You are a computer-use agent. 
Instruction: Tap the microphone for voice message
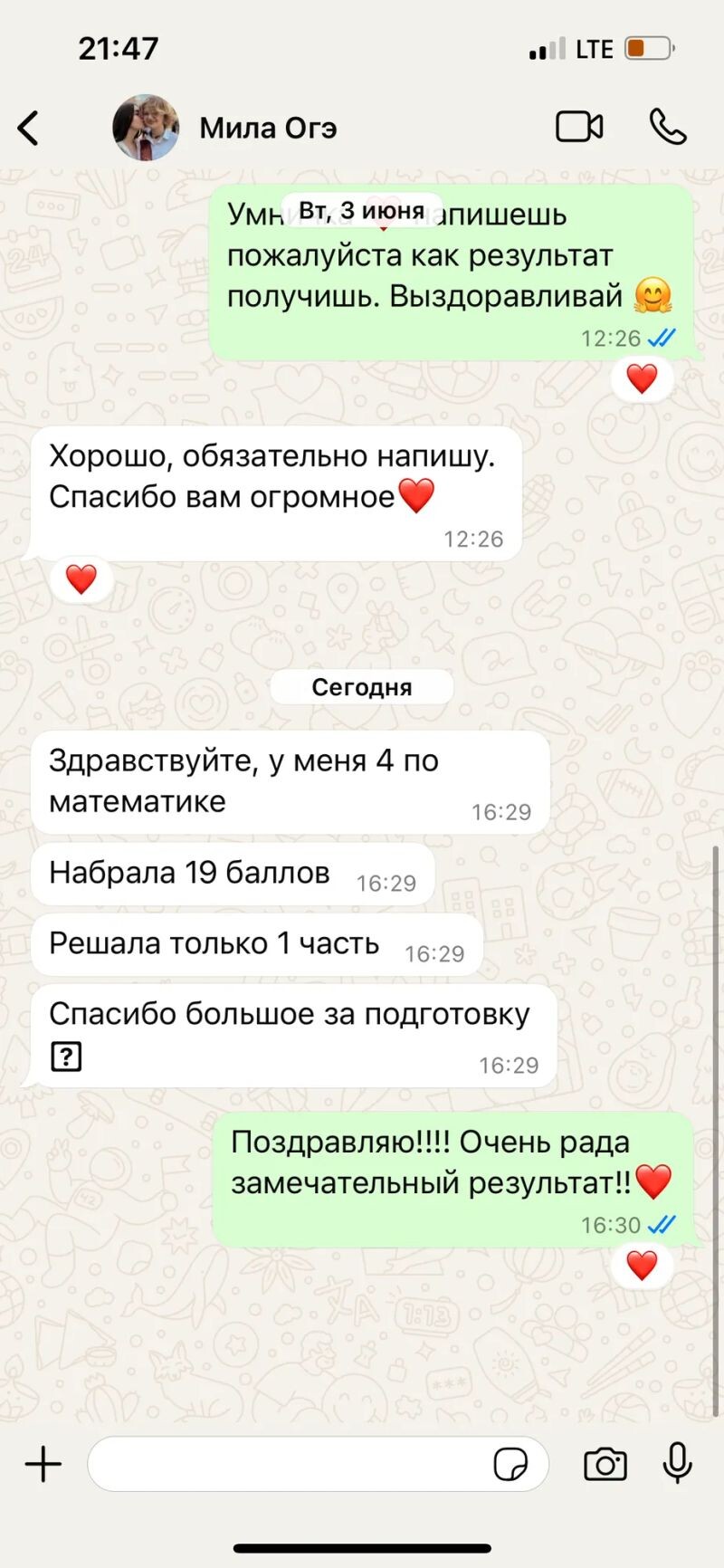point(677,1462)
